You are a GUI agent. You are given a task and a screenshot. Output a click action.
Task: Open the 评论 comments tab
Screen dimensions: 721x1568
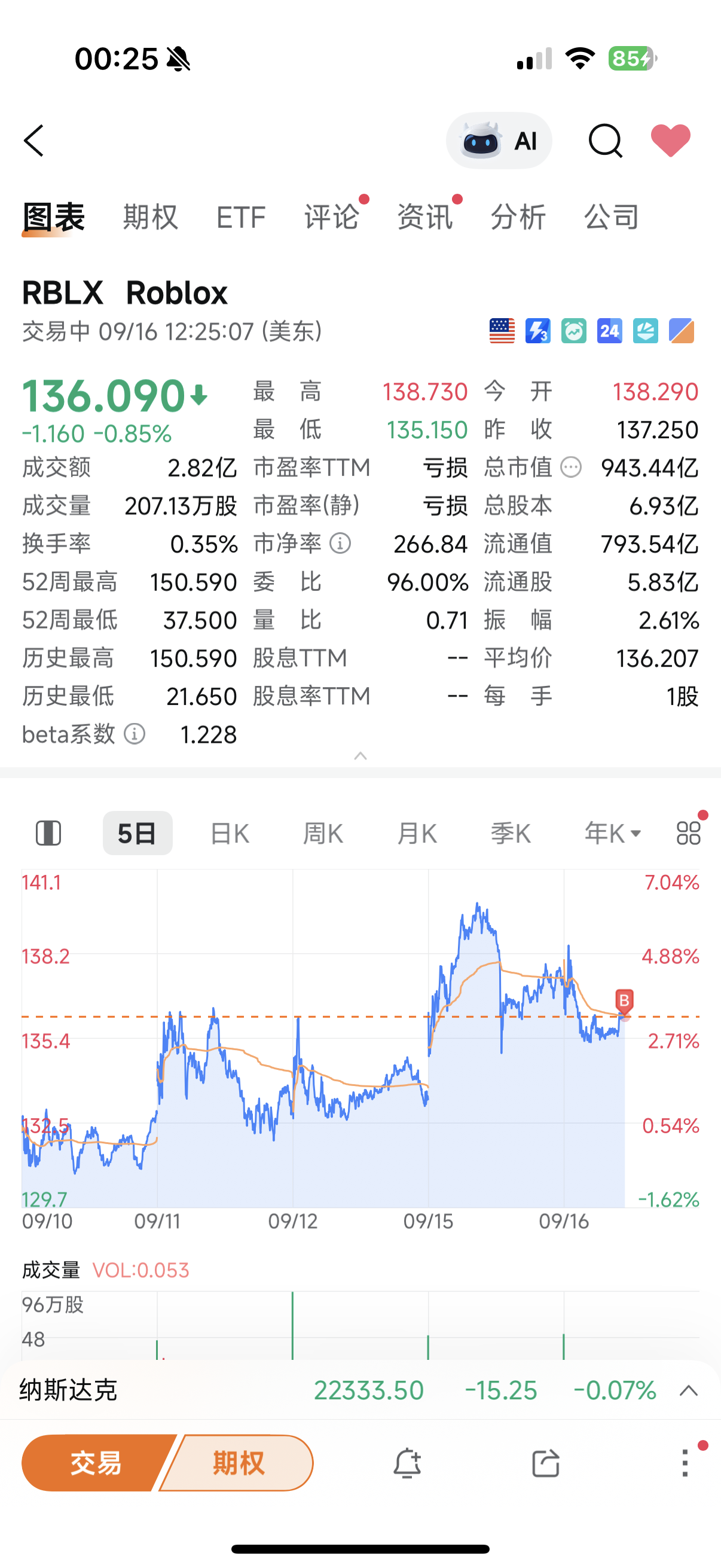[332, 217]
